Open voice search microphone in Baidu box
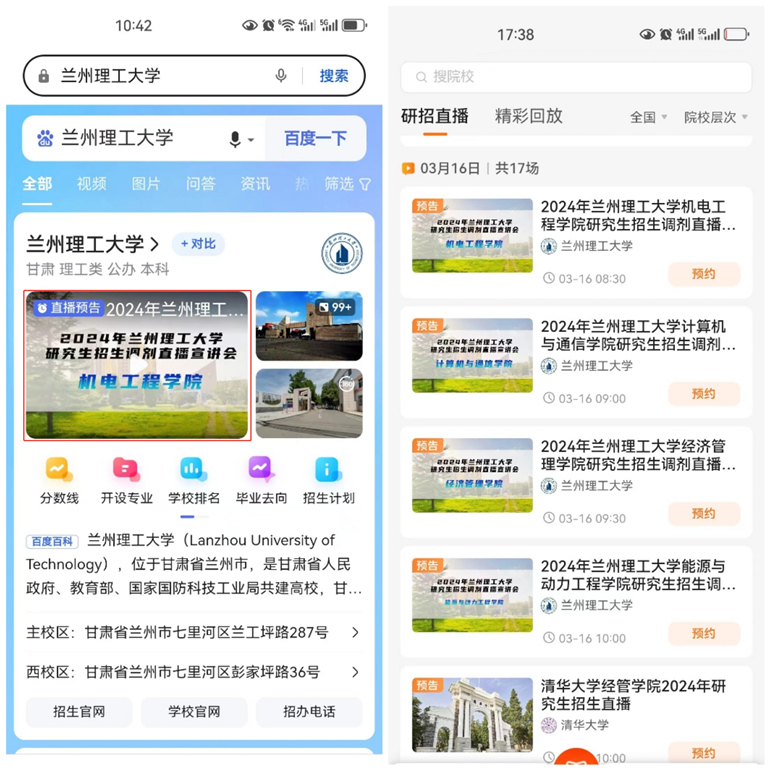 pos(237,139)
